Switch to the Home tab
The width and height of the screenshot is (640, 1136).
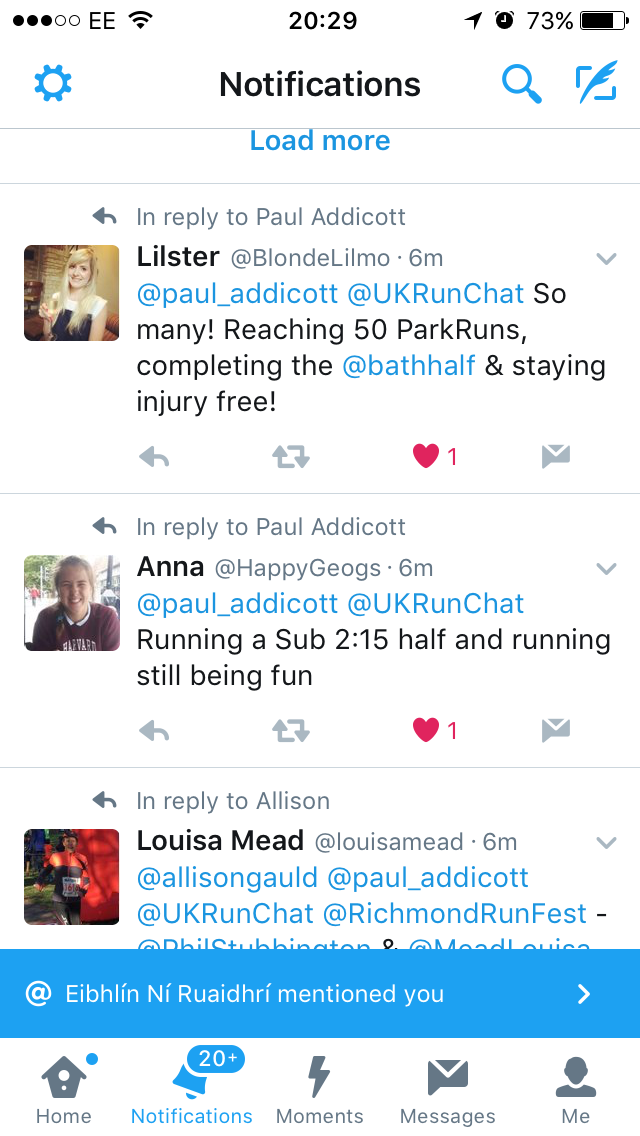pos(64,1088)
